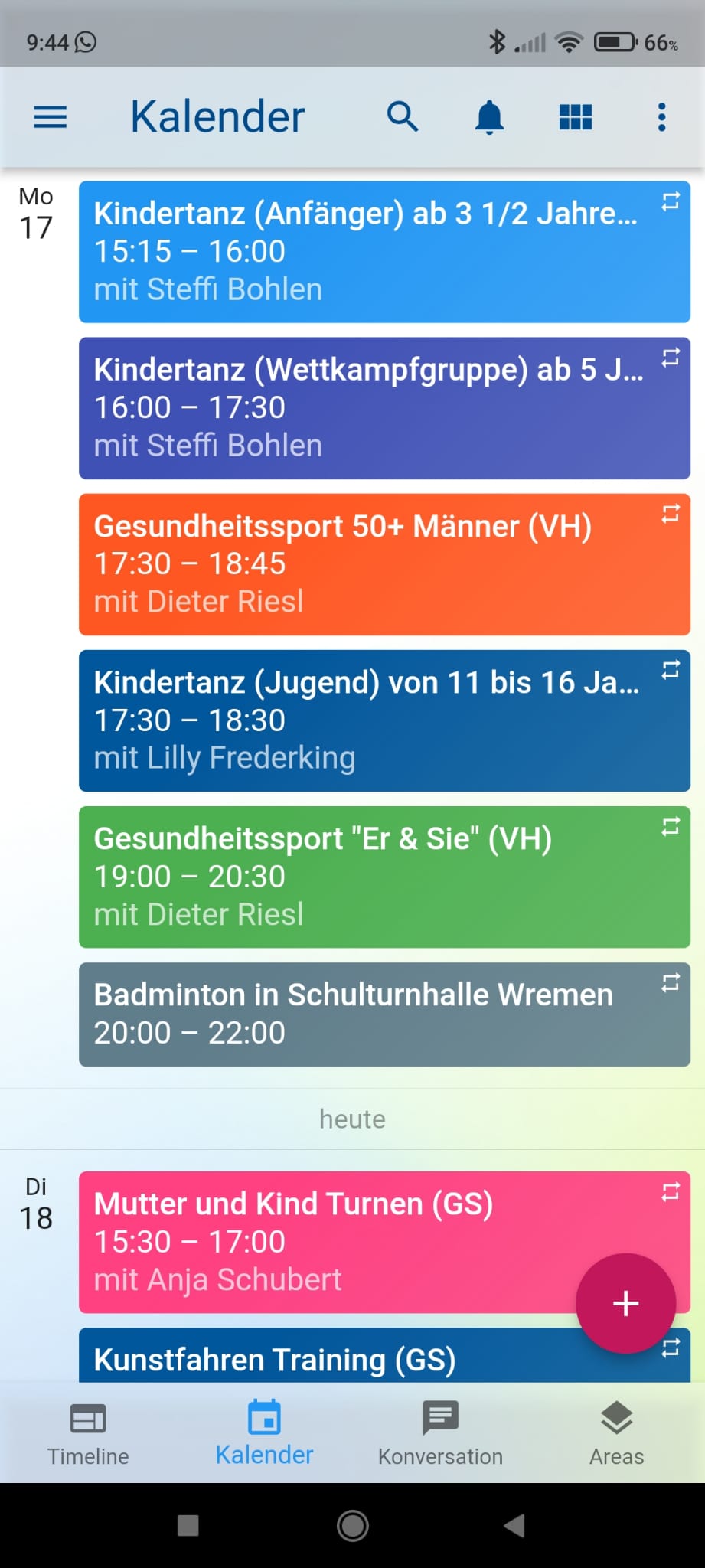Viewport: 705px width, 1568px height.
Task: Select the Kalender tab
Action: [264, 1433]
